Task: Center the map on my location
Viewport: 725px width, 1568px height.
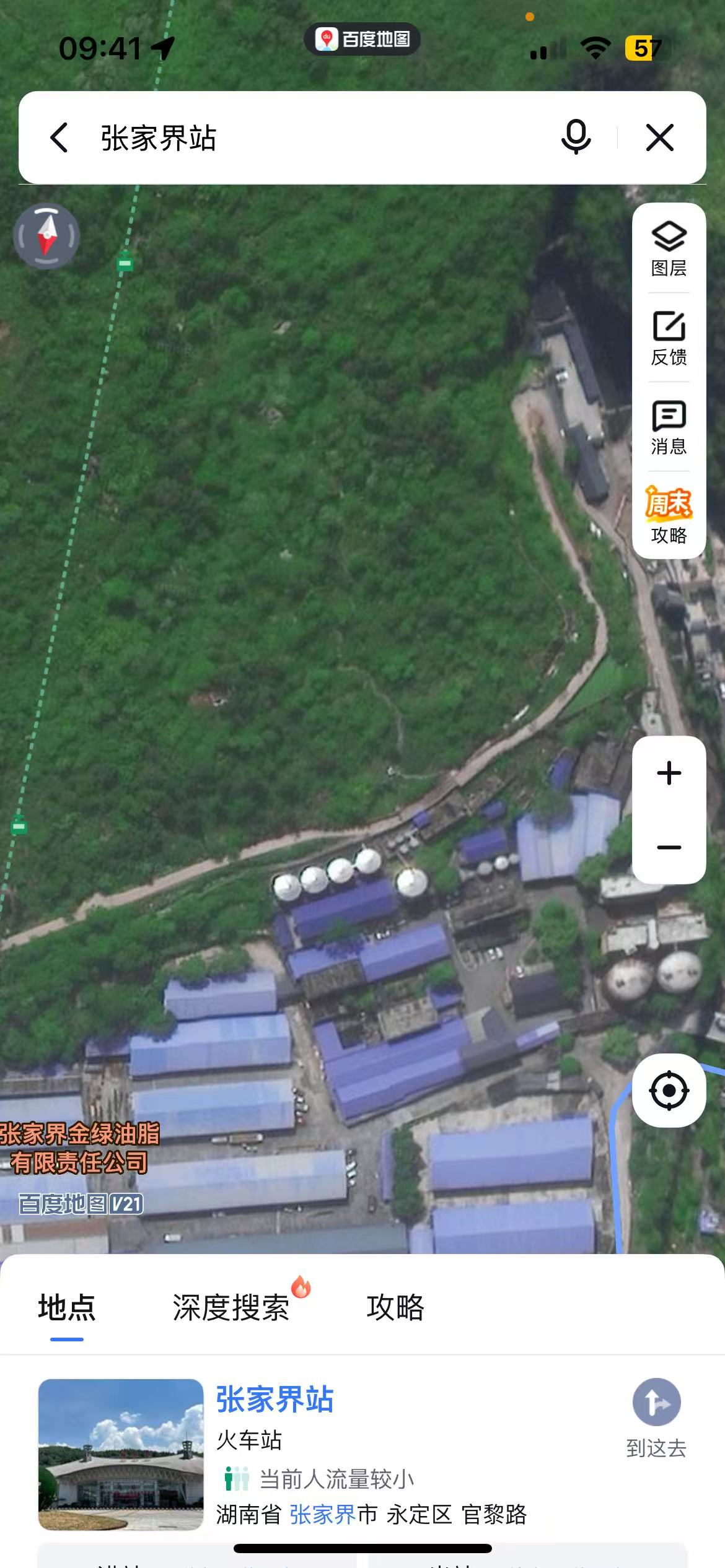Action: [669, 1091]
